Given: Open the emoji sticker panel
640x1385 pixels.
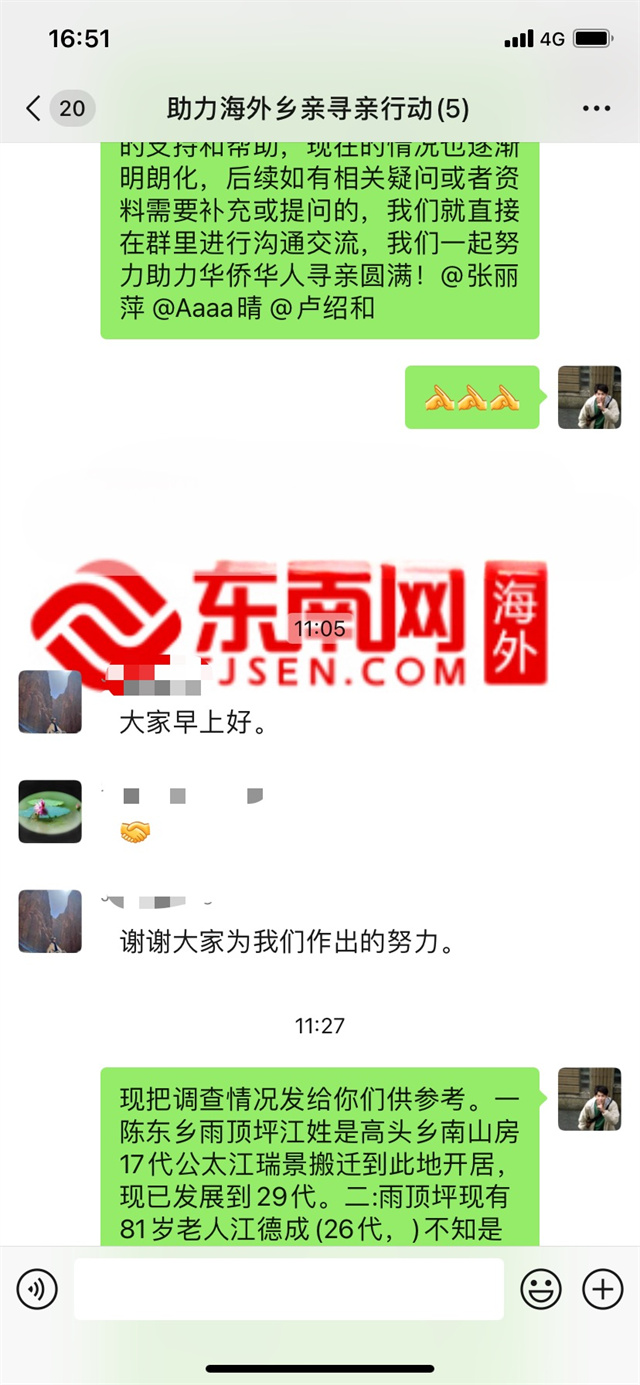Looking at the screenshot, I should pyautogui.click(x=541, y=1290).
